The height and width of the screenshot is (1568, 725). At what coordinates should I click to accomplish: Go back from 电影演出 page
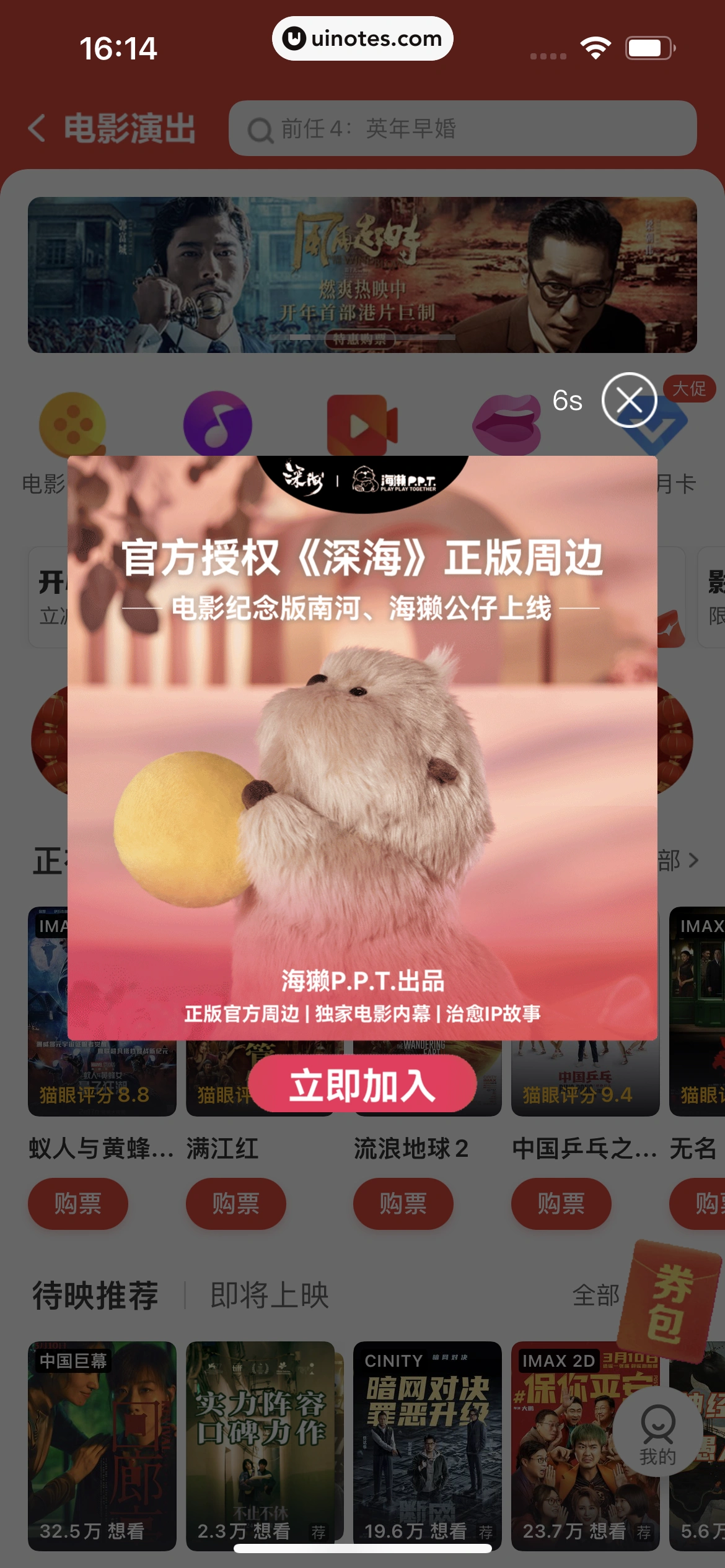pyautogui.click(x=37, y=128)
